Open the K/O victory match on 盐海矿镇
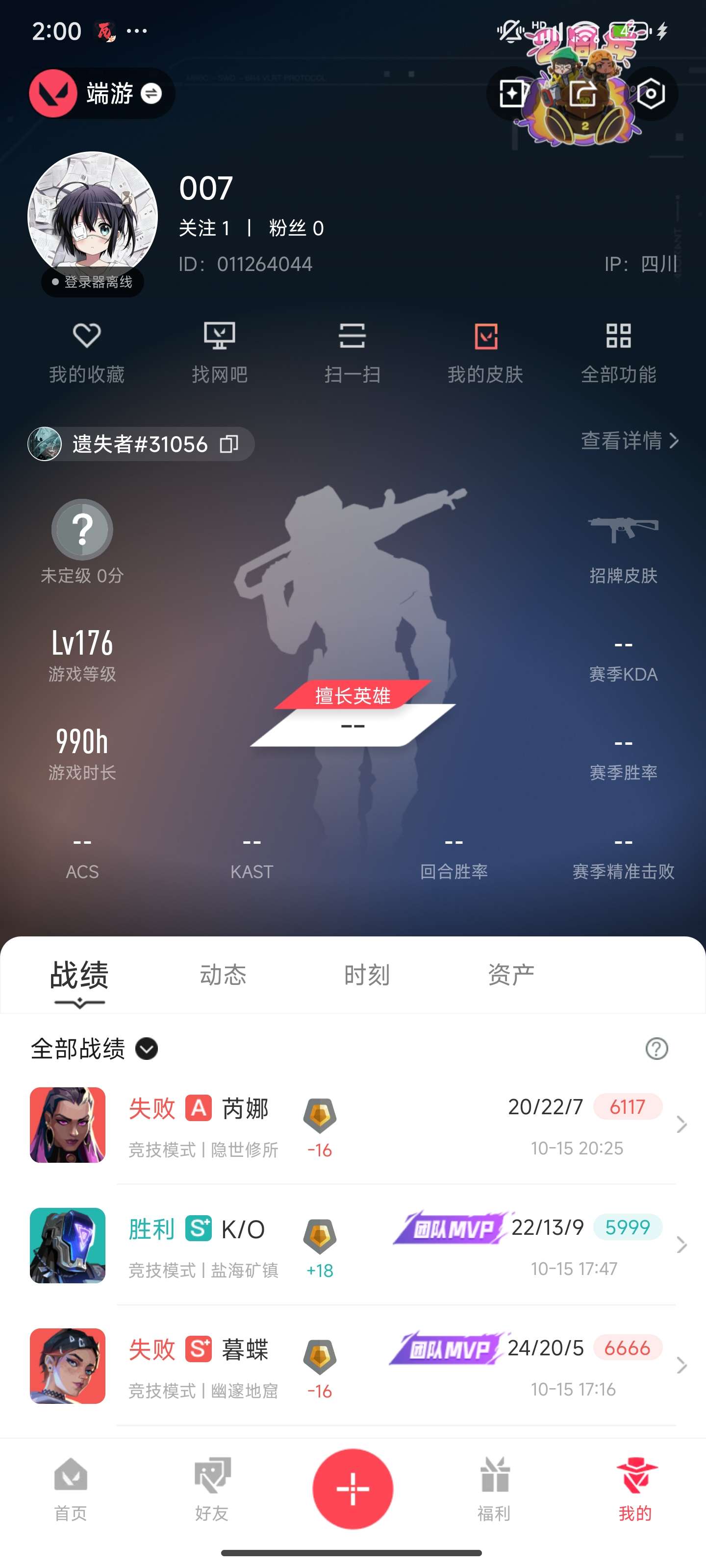Viewport: 706px width, 1568px height. [365, 1246]
